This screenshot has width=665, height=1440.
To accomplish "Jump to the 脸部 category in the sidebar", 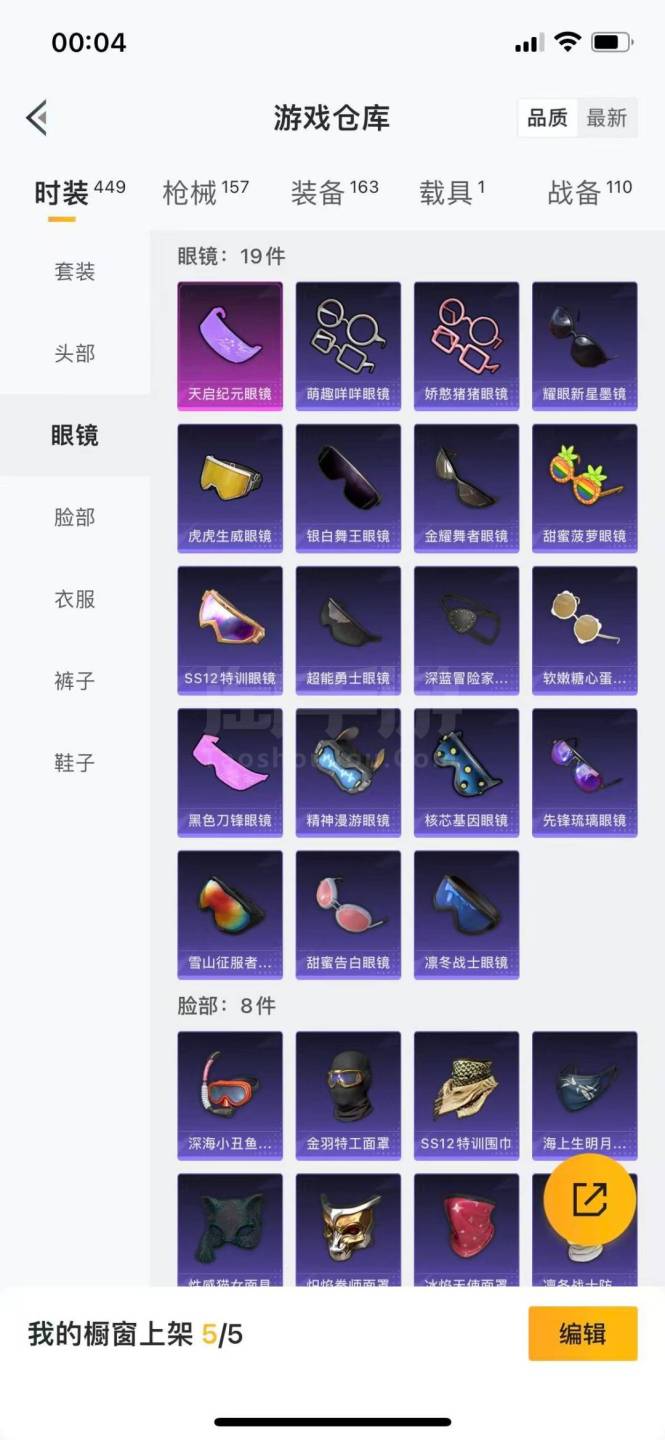I will [75, 517].
